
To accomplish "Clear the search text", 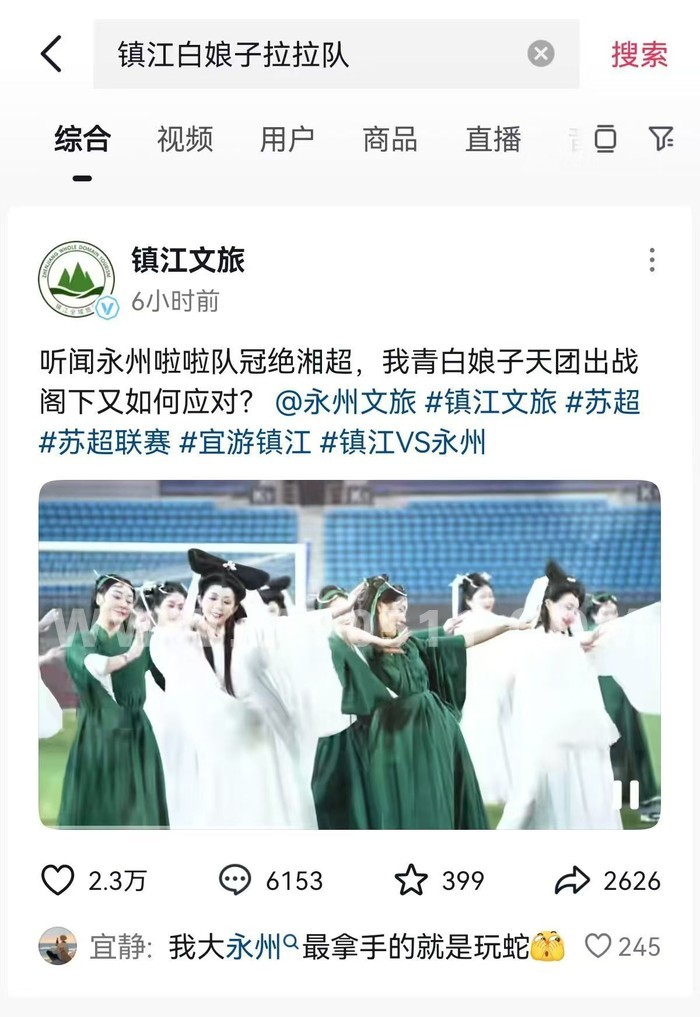I will click(541, 54).
